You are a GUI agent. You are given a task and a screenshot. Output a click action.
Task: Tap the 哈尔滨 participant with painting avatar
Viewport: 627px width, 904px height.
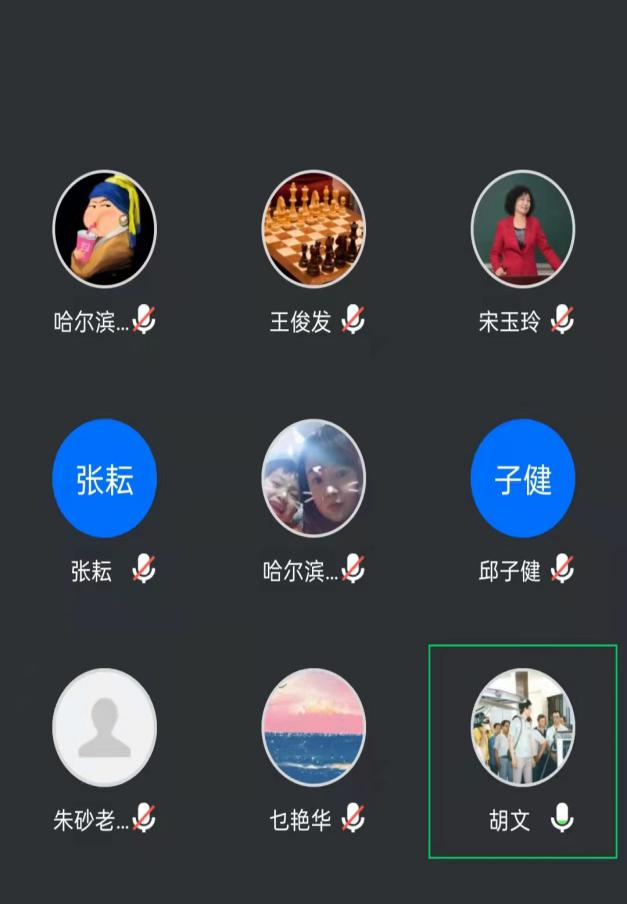coord(104,229)
